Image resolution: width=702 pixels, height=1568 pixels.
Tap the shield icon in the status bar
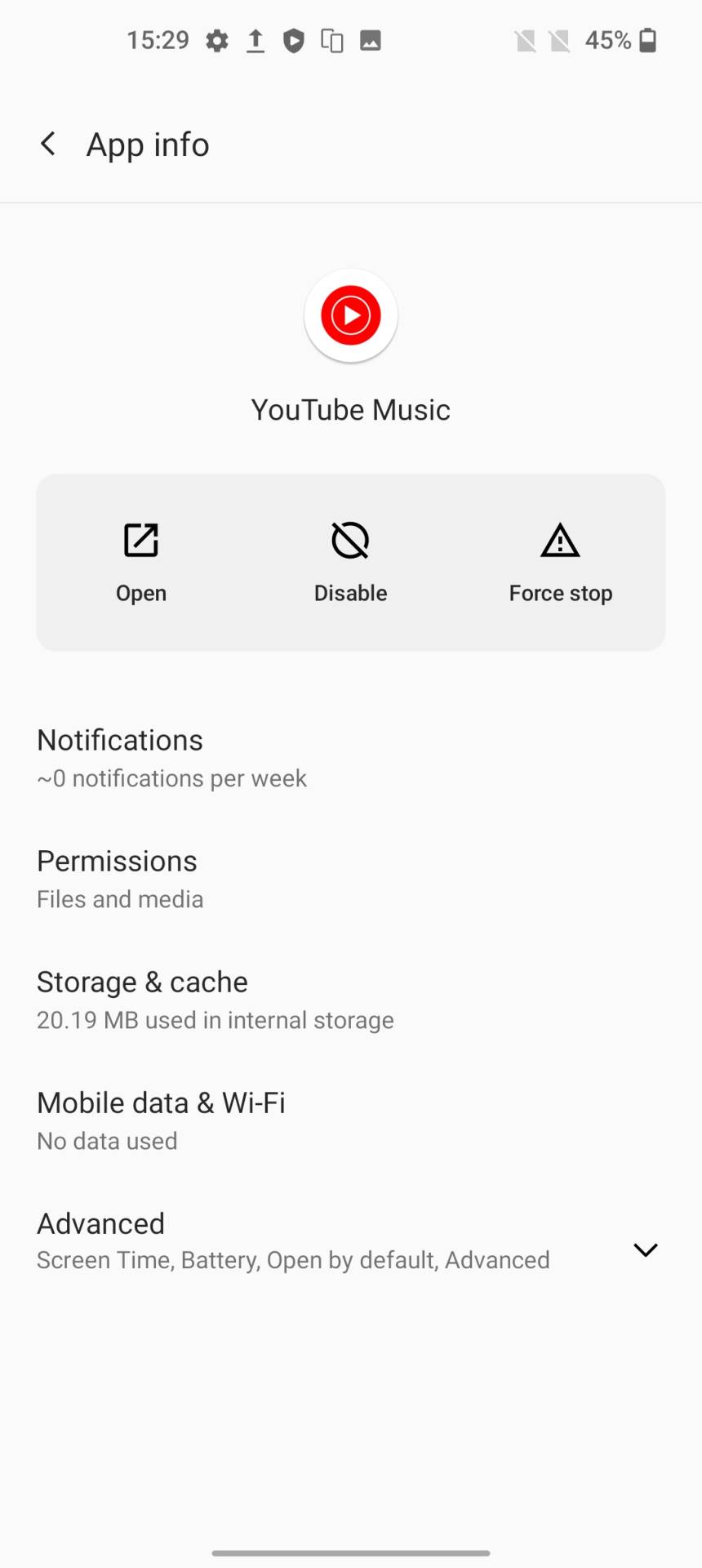[293, 40]
